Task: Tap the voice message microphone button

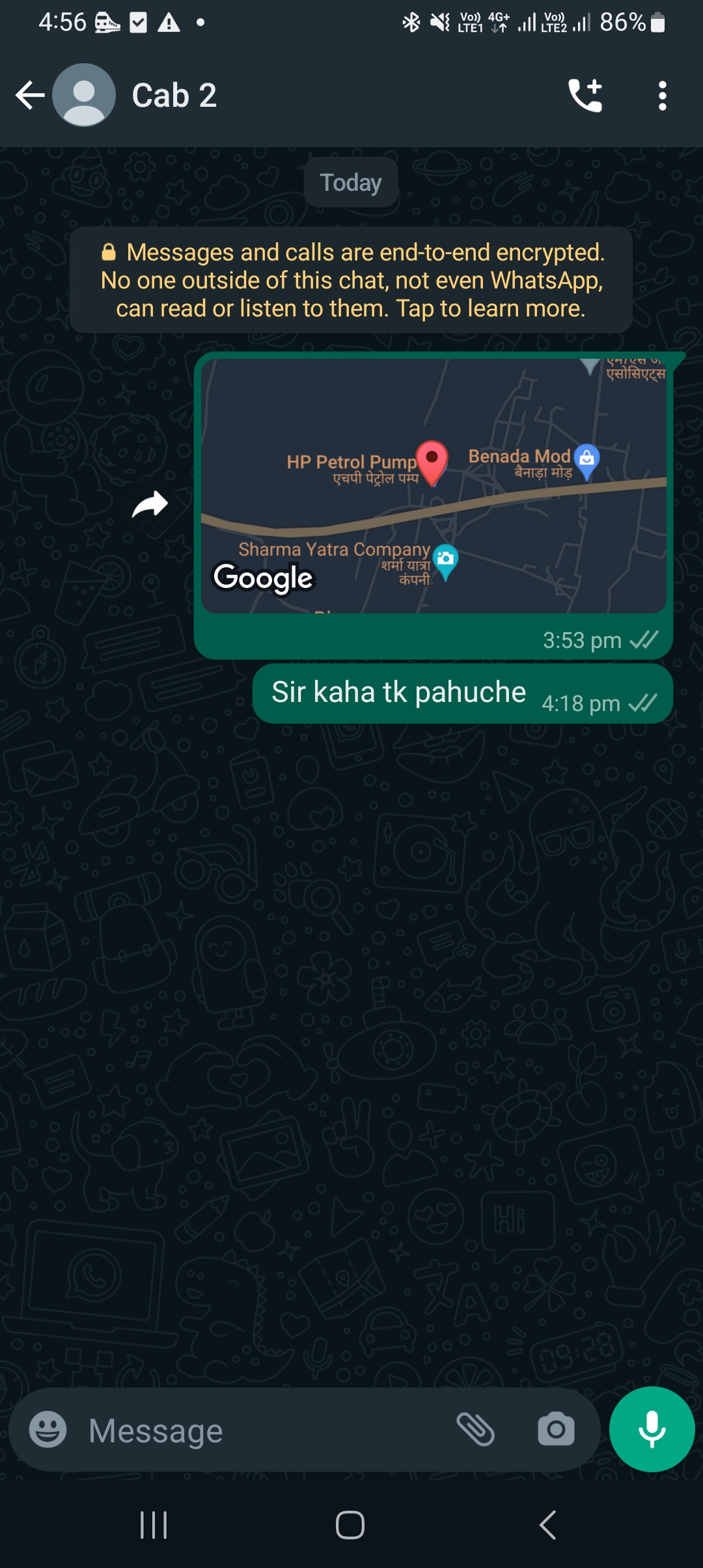Action: [x=652, y=1429]
